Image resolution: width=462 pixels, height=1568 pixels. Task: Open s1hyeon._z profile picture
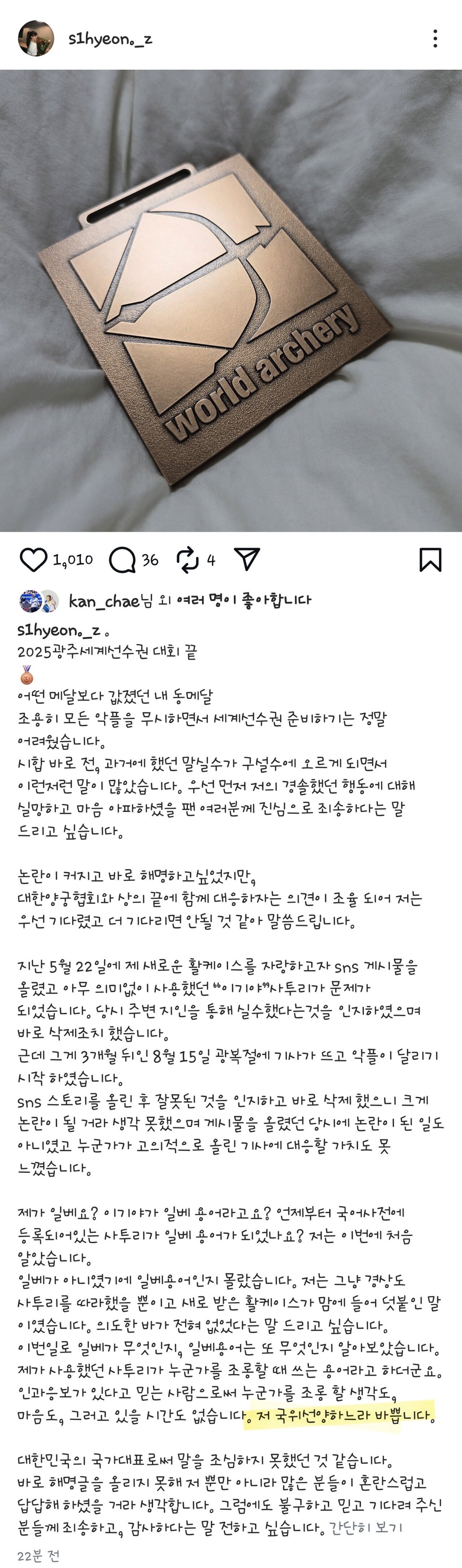[36, 38]
